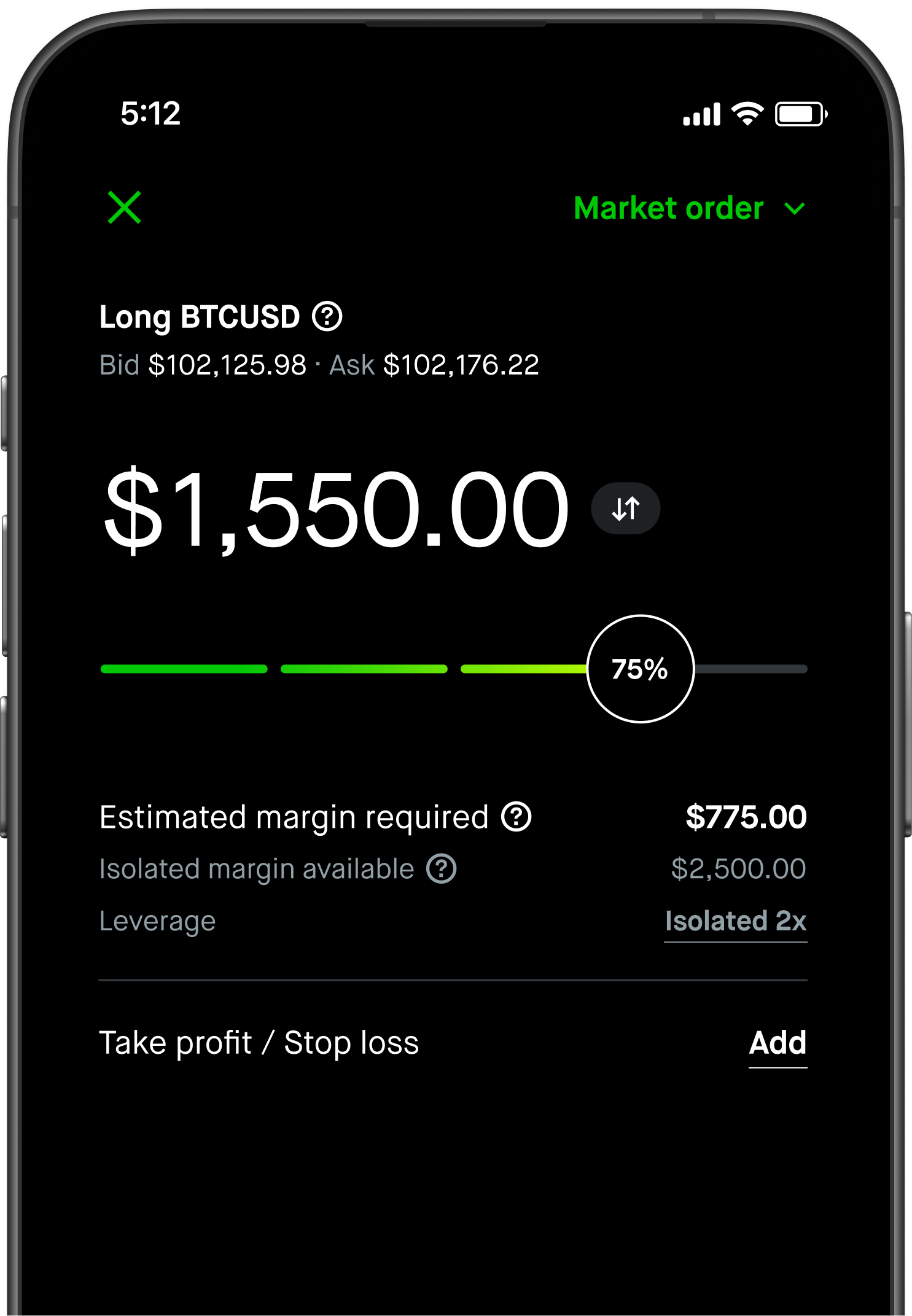Screen dimensions: 912x1316
Task: Open the Estimated margin required explanation icon
Action: click(518, 817)
